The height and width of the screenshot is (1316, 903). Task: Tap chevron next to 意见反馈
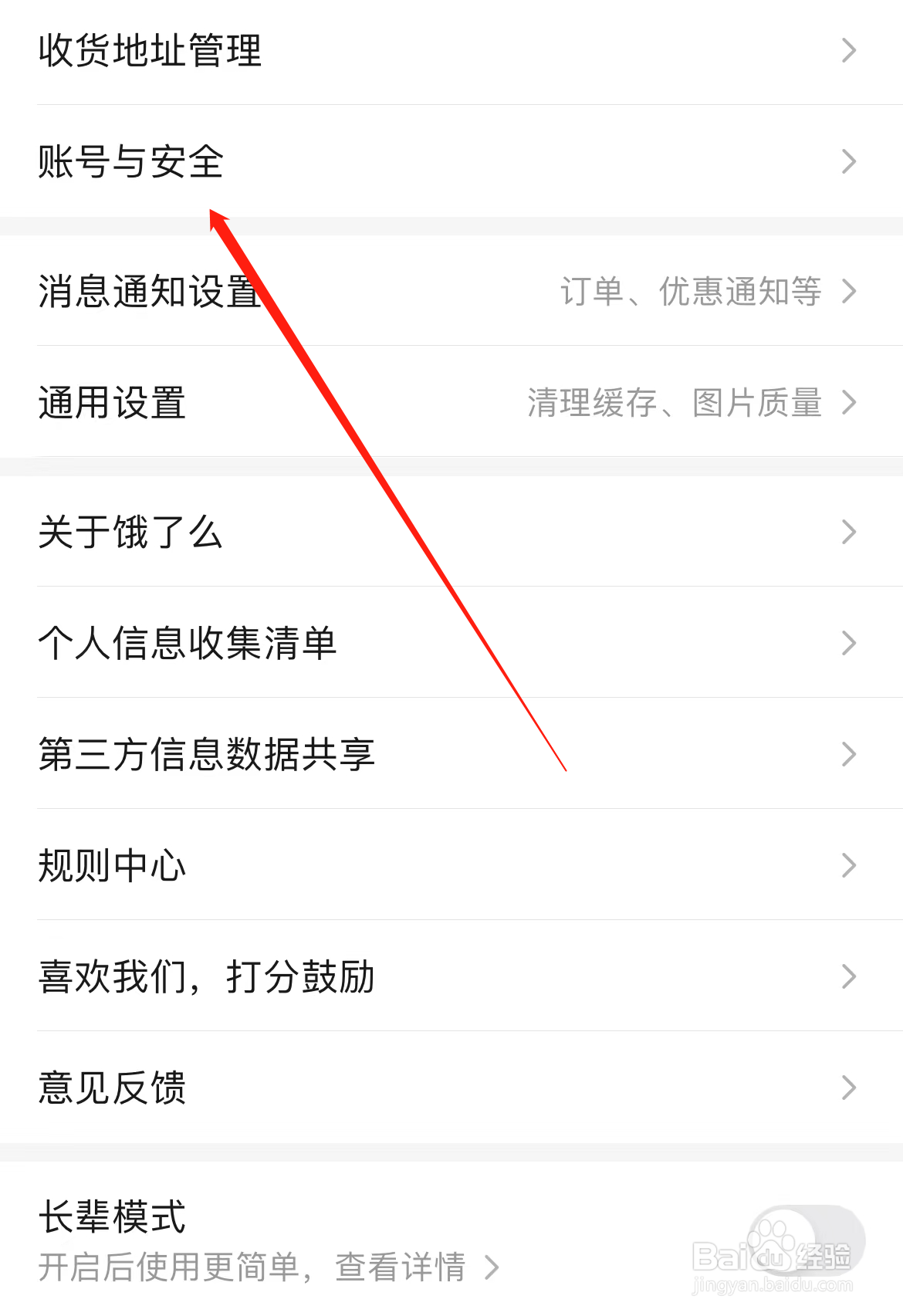[849, 1088]
